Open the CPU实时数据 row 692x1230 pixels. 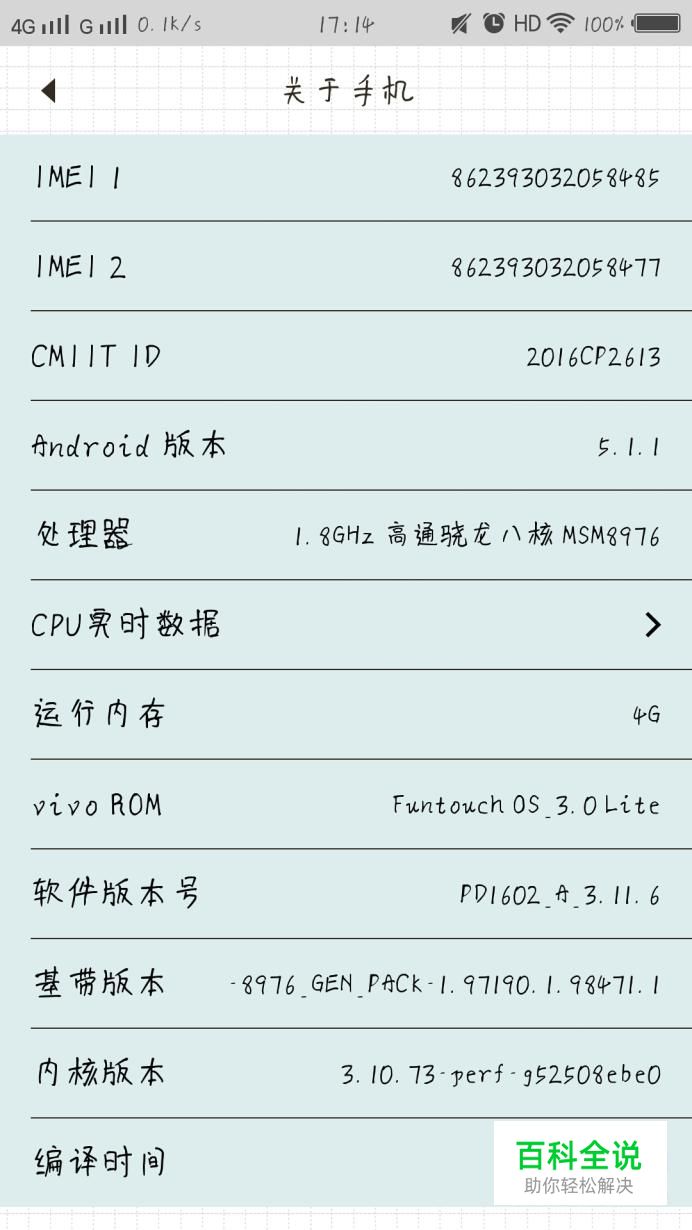click(x=346, y=625)
